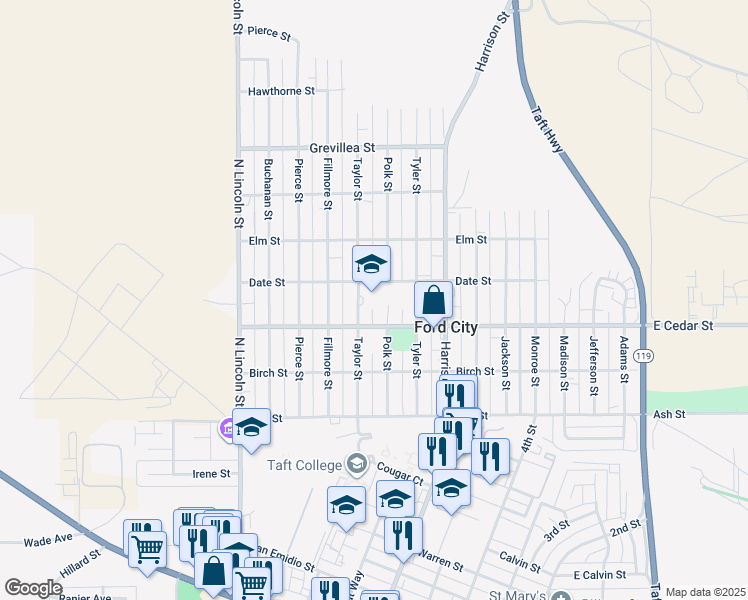748x600 pixels.
Task: Open the Taft College map marker
Action: pos(357,465)
